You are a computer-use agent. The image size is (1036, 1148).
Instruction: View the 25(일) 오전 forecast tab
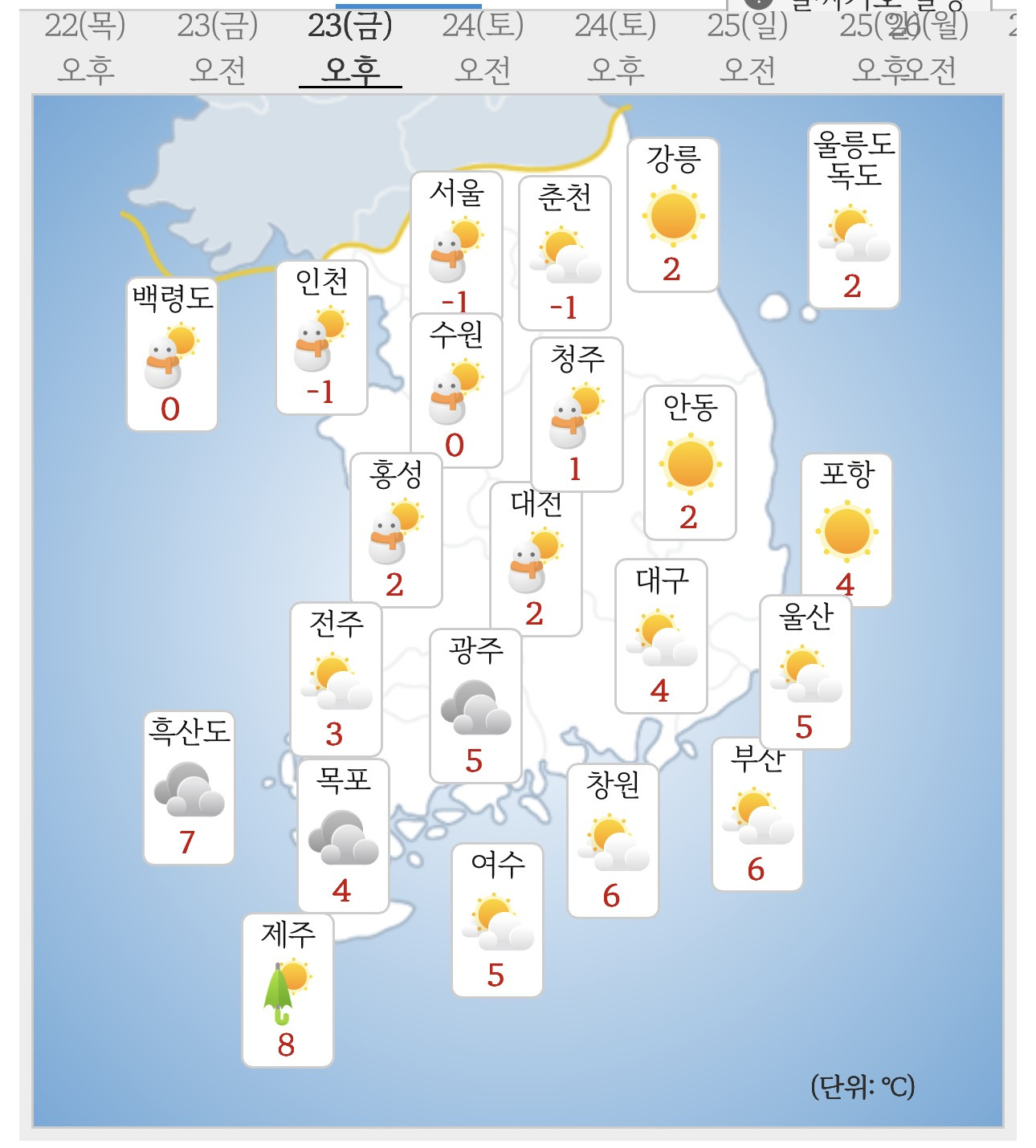[x=748, y=48]
